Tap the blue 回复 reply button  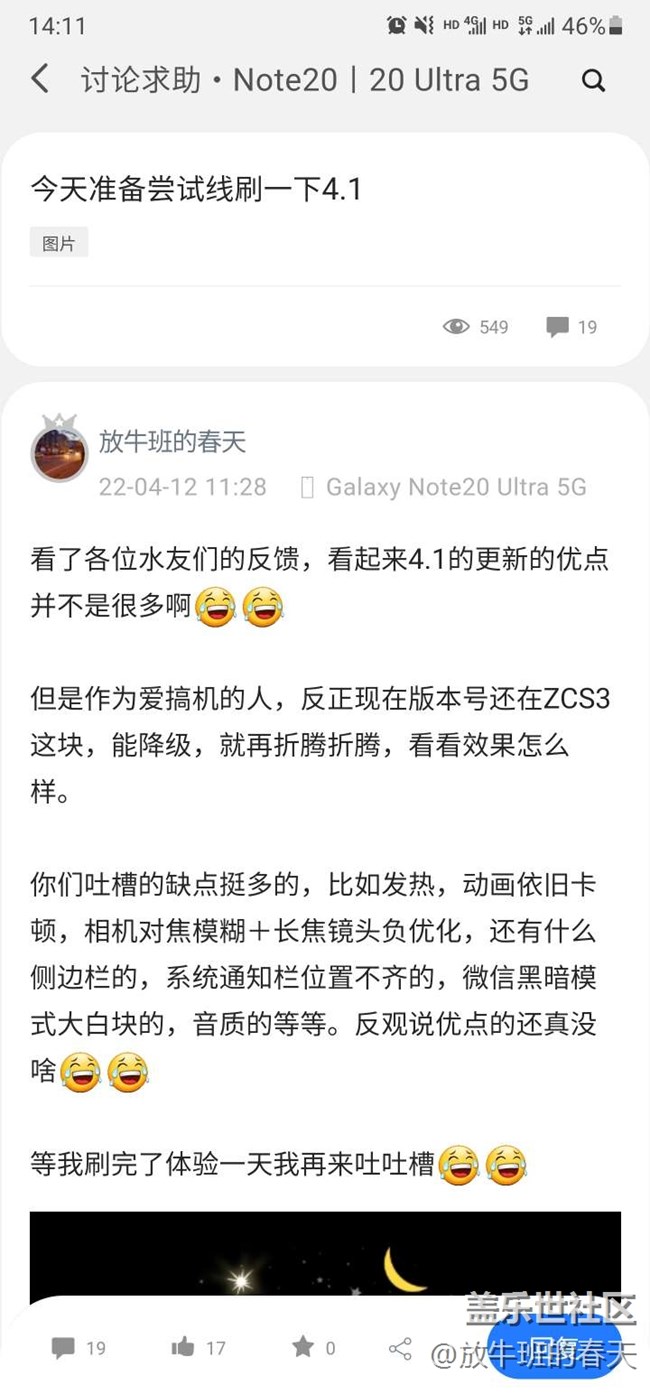tap(553, 1345)
